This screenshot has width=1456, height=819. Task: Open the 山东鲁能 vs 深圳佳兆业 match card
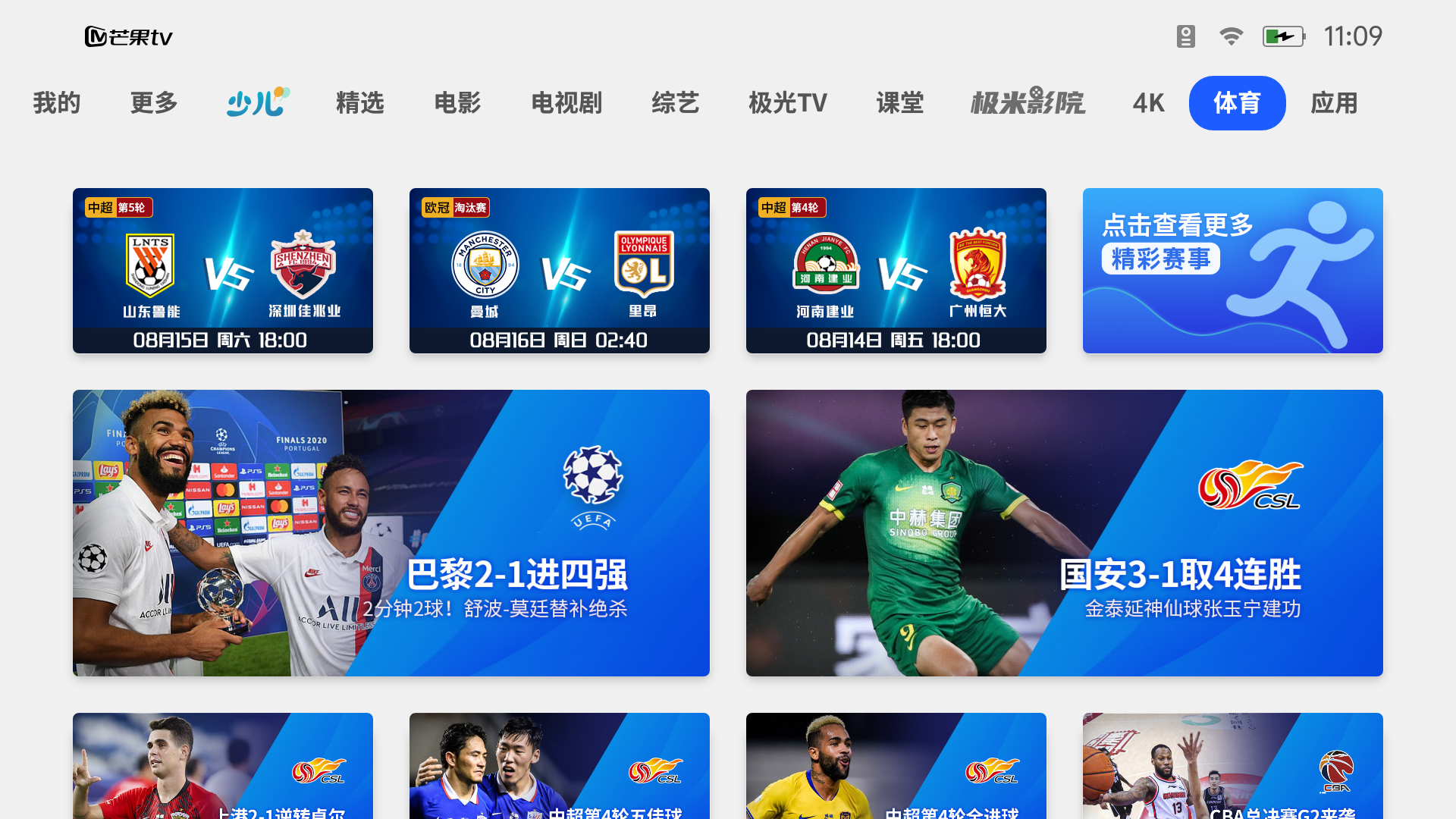(x=223, y=271)
